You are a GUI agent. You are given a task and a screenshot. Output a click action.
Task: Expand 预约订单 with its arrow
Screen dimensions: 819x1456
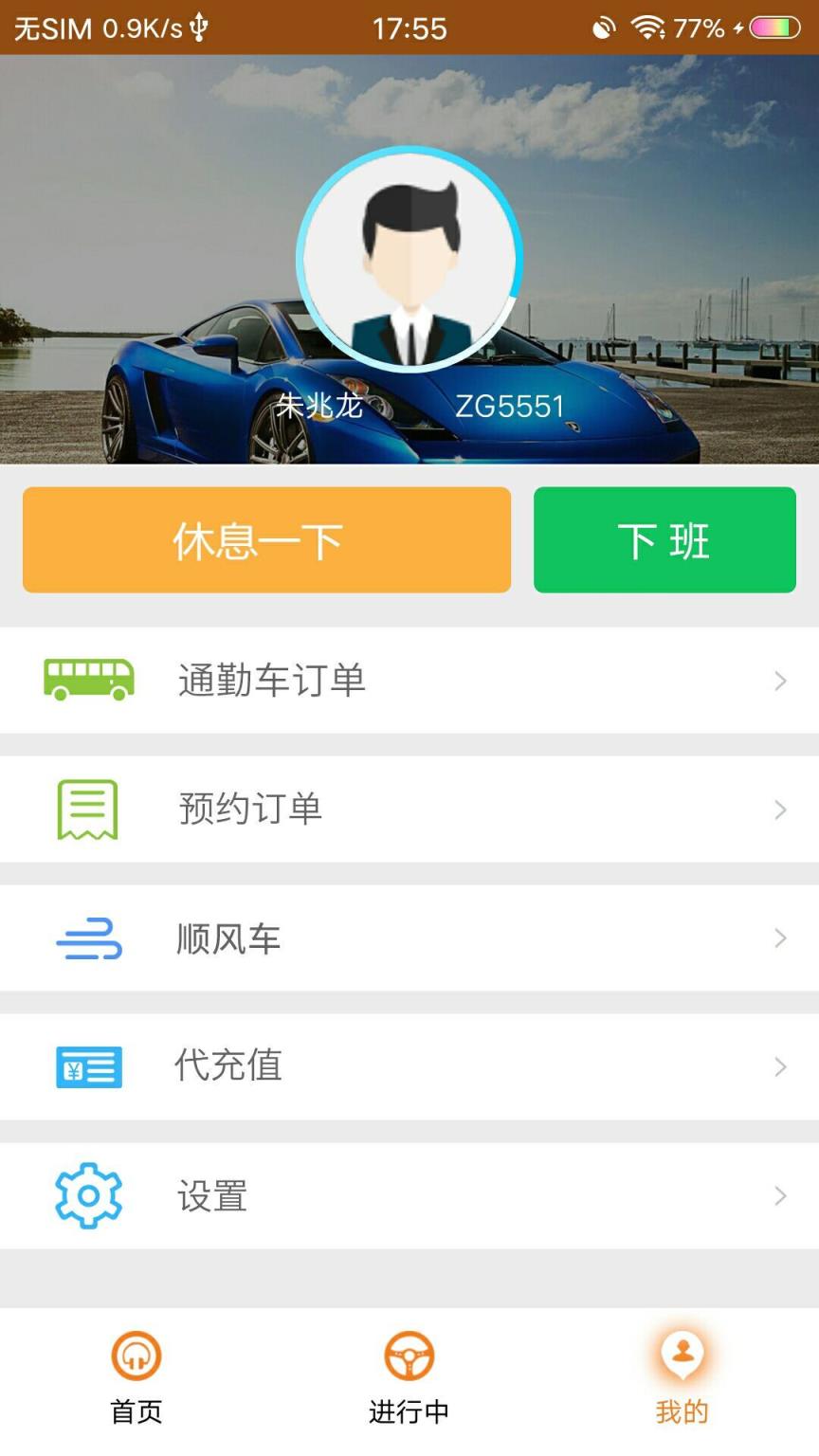tap(780, 809)
